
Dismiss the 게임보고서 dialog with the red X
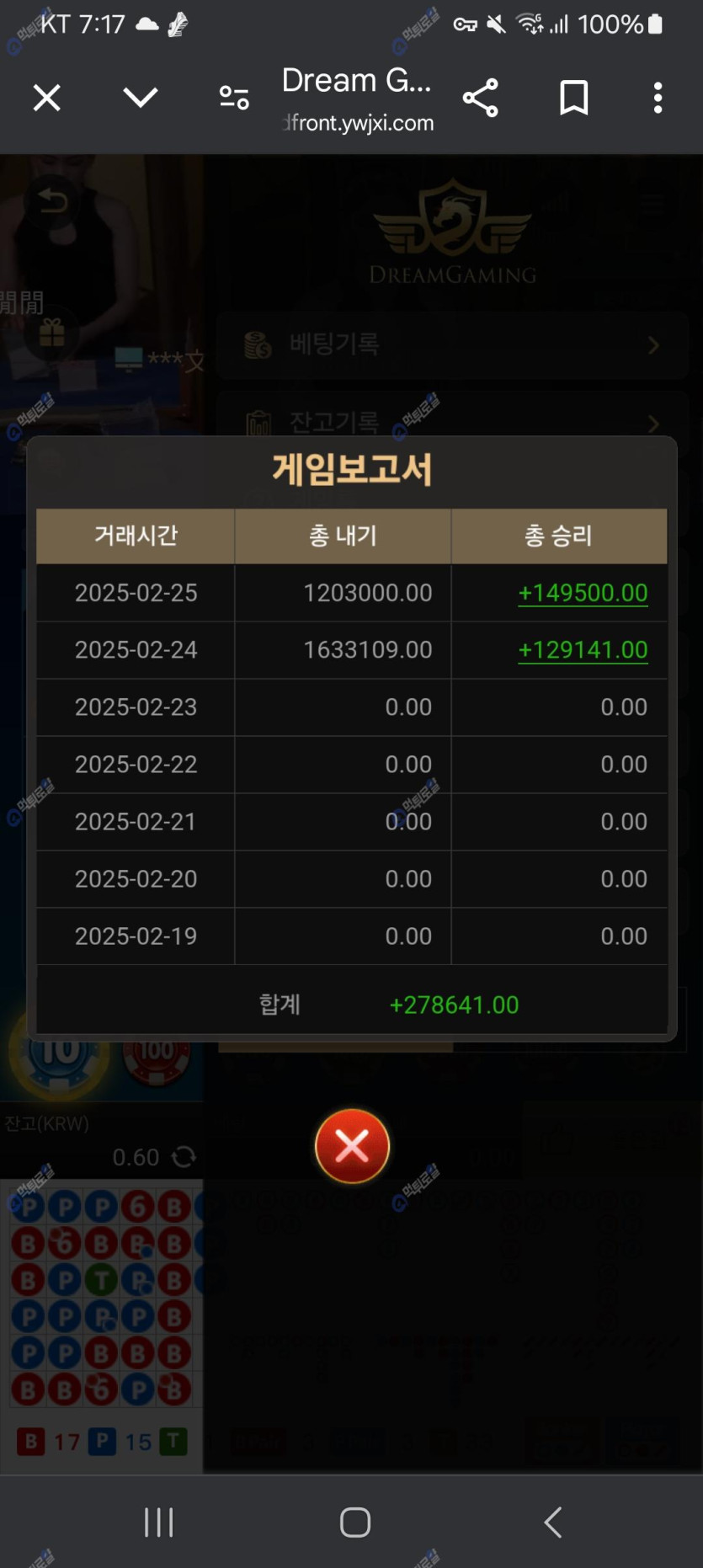(x=352, y=1145)
